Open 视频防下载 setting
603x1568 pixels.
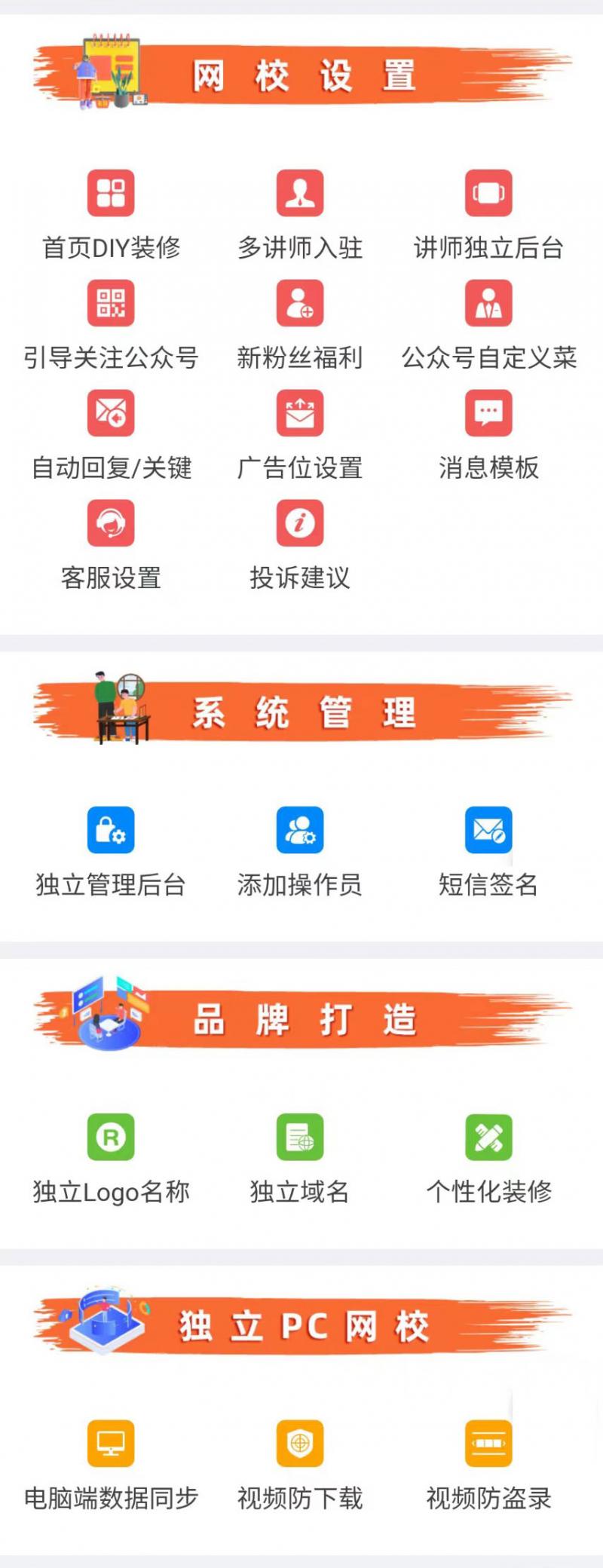coord(300,1444)
